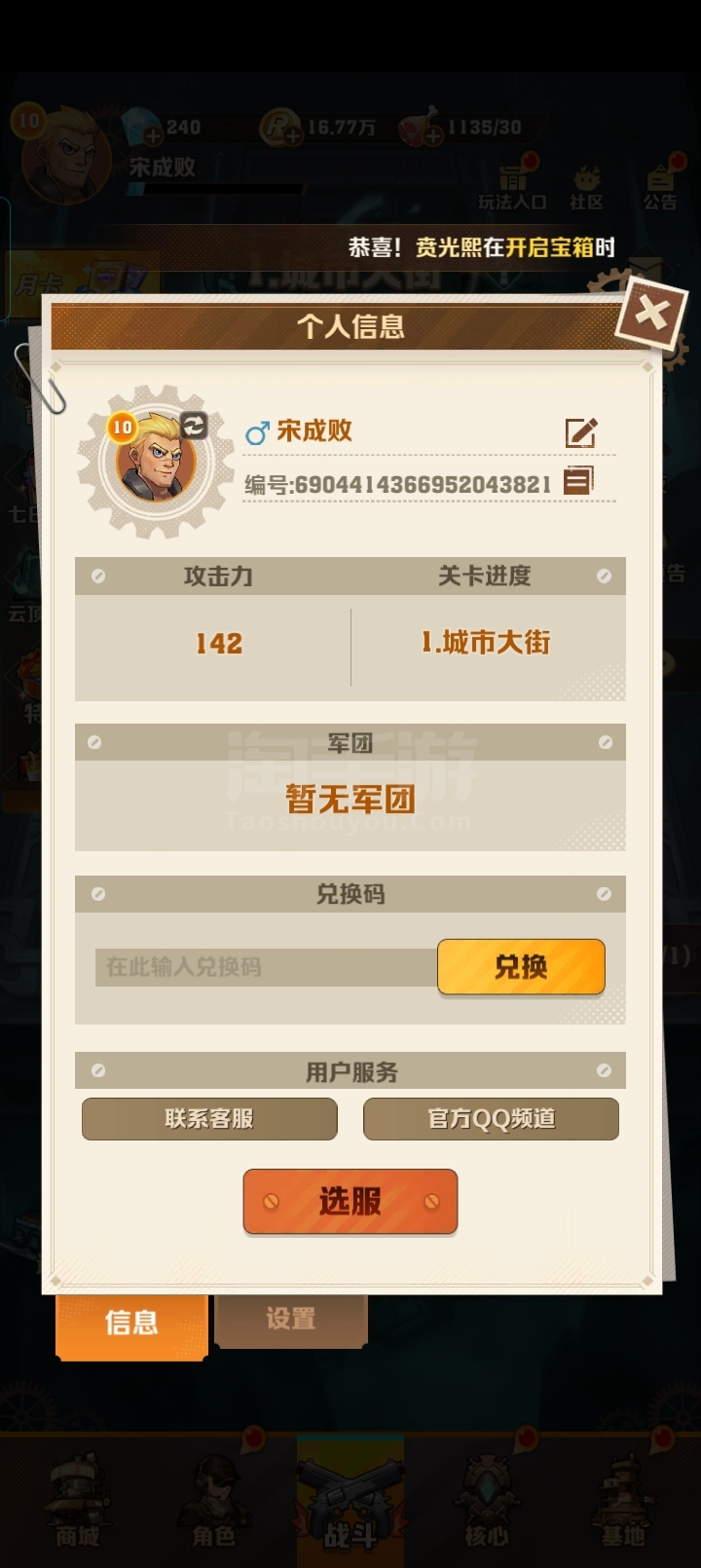This screenshot has height=1568, width=701.
Task: Select the 信息 tab
Action: tap(131, 1325)
